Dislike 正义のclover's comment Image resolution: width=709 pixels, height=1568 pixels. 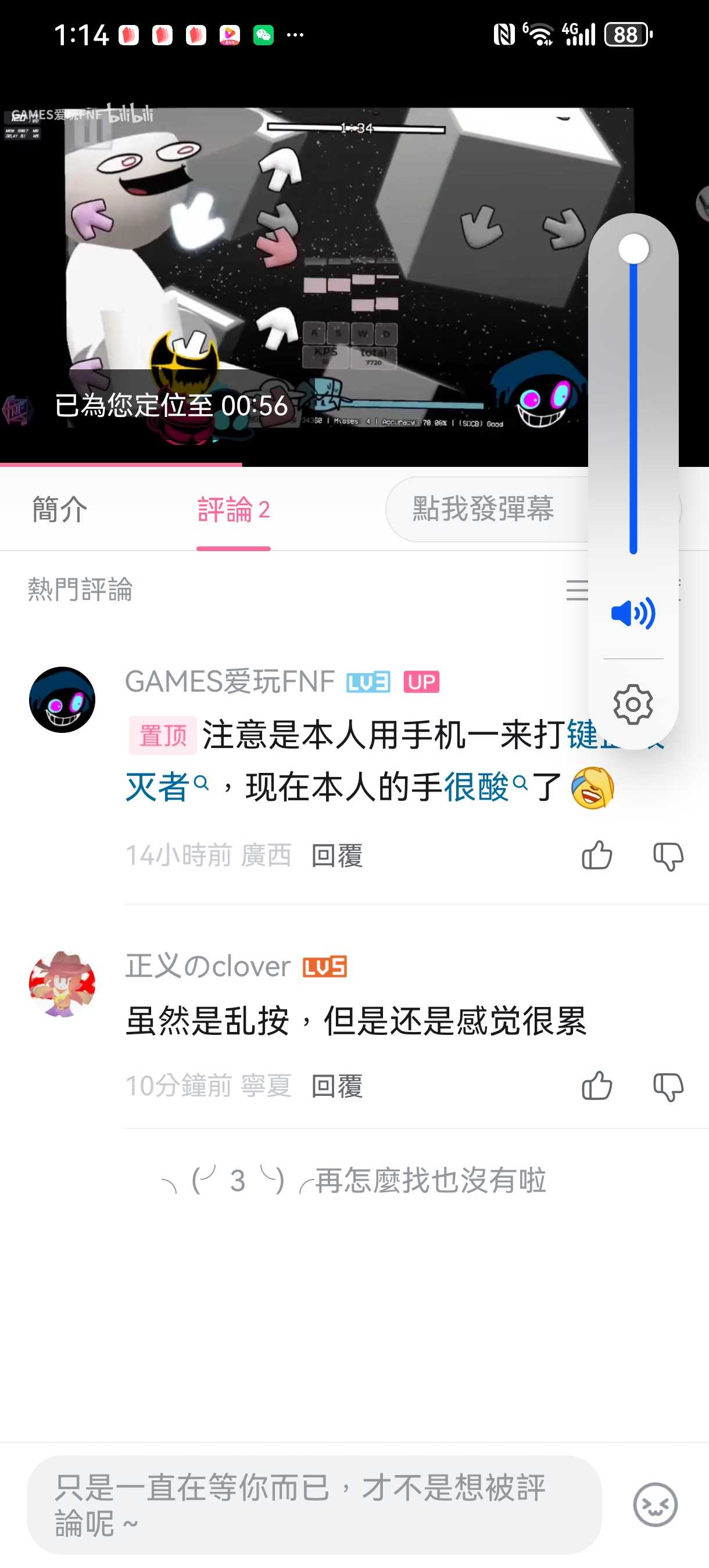click(668, 1087)
